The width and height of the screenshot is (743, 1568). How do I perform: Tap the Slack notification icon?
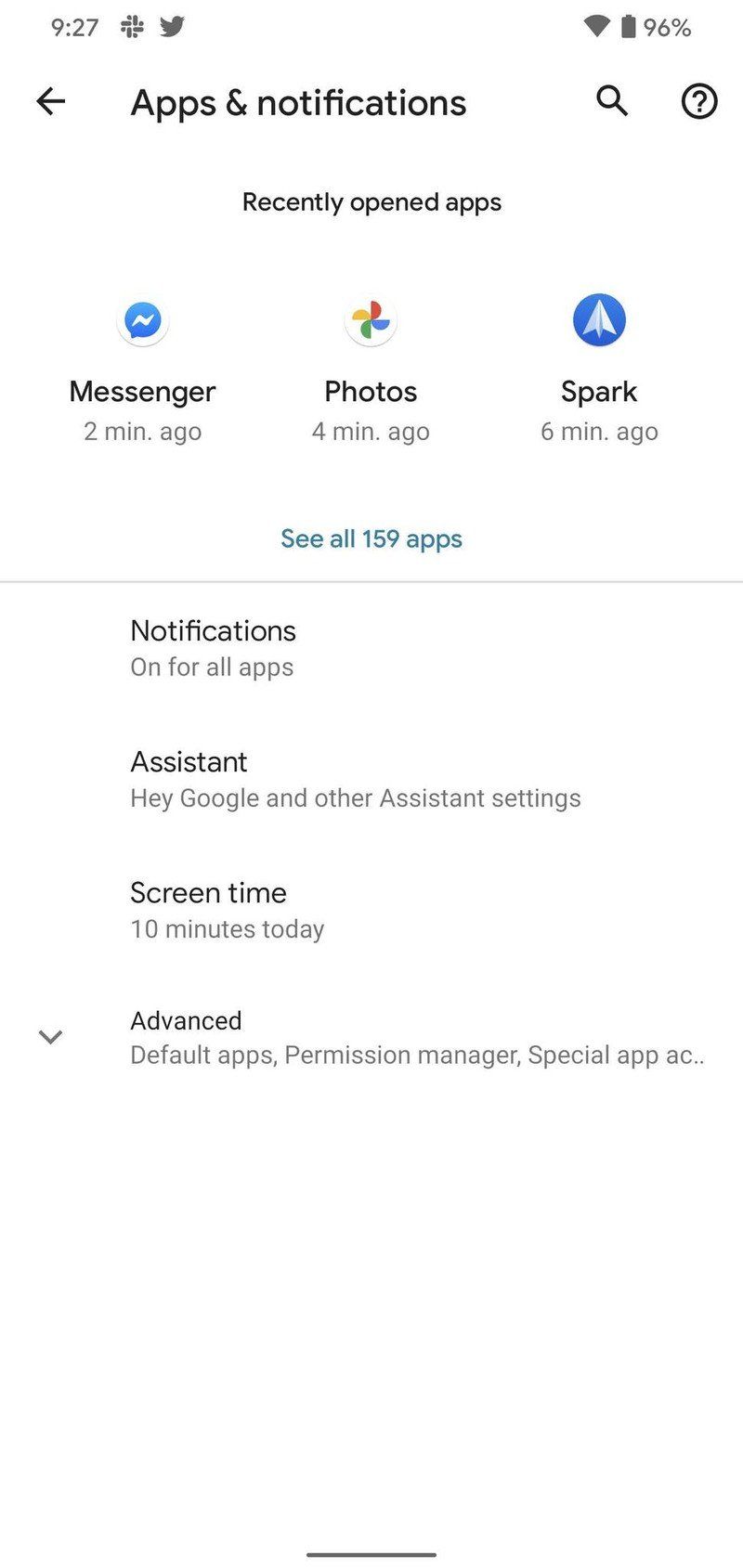(131, 27)
